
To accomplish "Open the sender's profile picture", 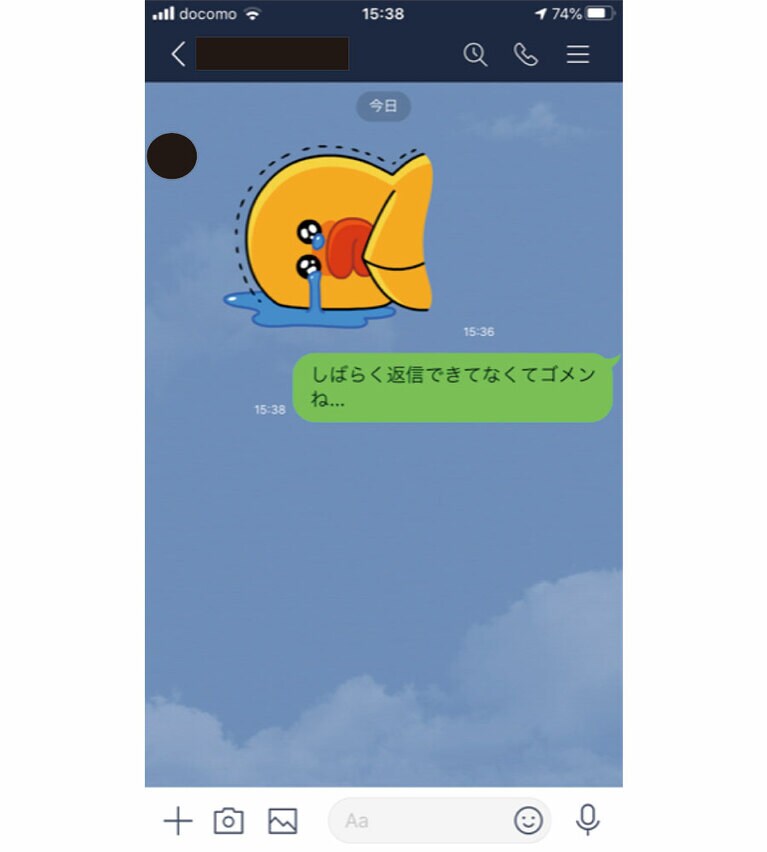I will point(172,156).
